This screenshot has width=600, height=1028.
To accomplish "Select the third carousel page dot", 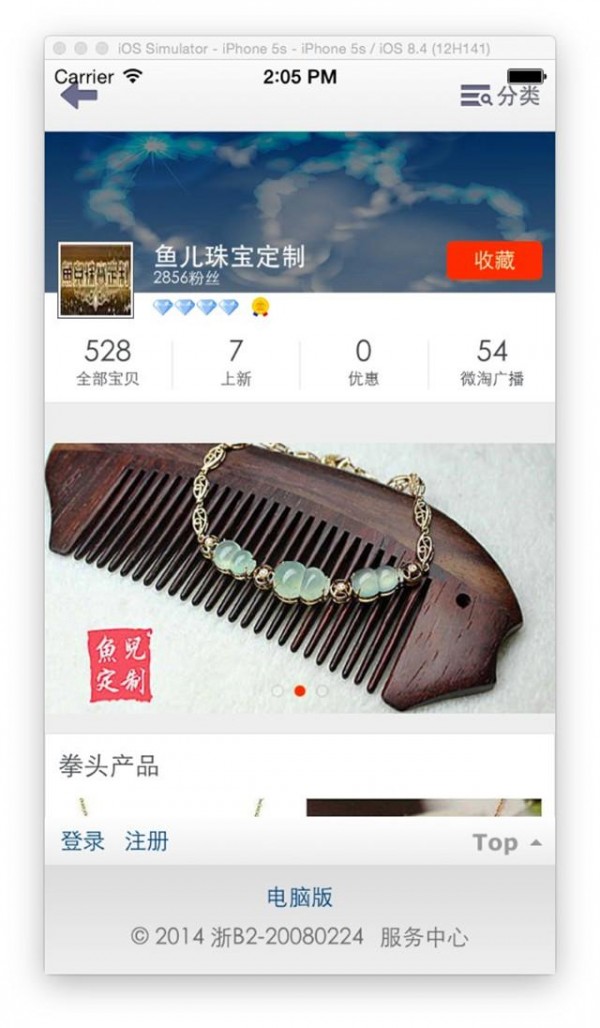I will click(x=322, y=690).
